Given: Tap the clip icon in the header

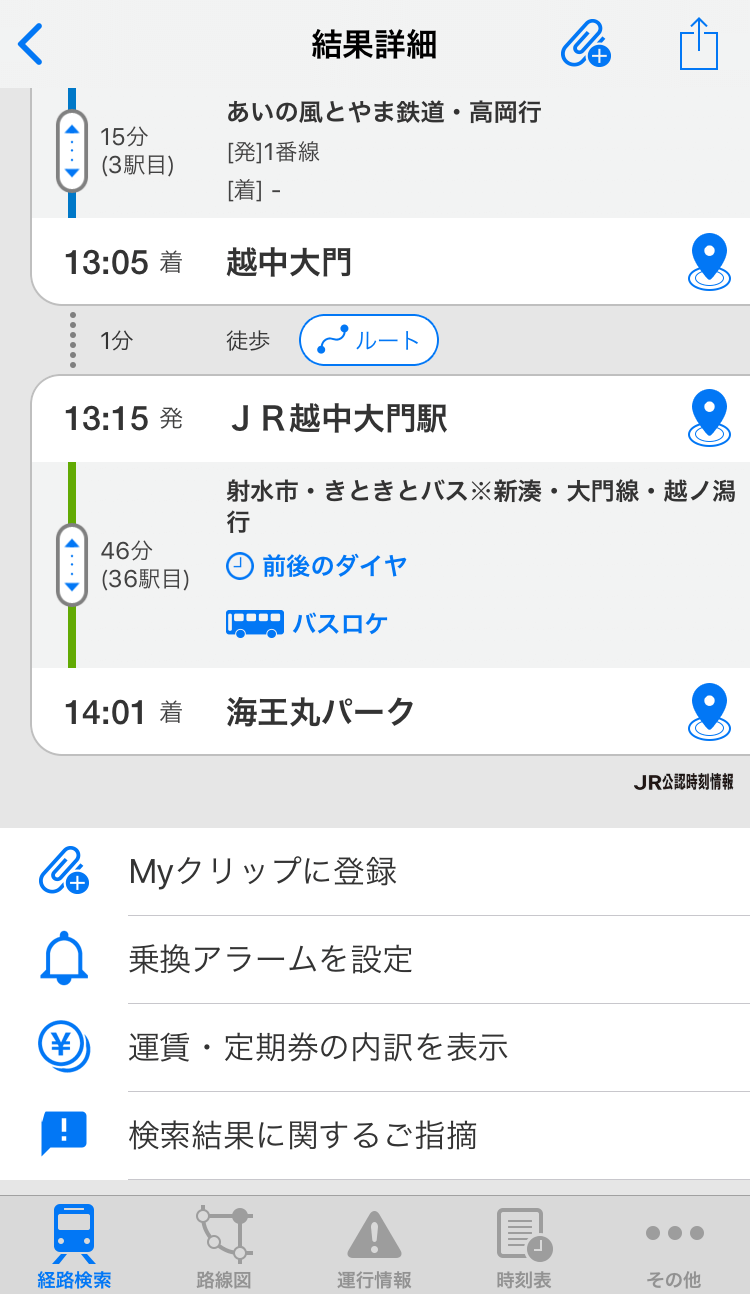Looking at the screenshot, I should coord(586,45).
